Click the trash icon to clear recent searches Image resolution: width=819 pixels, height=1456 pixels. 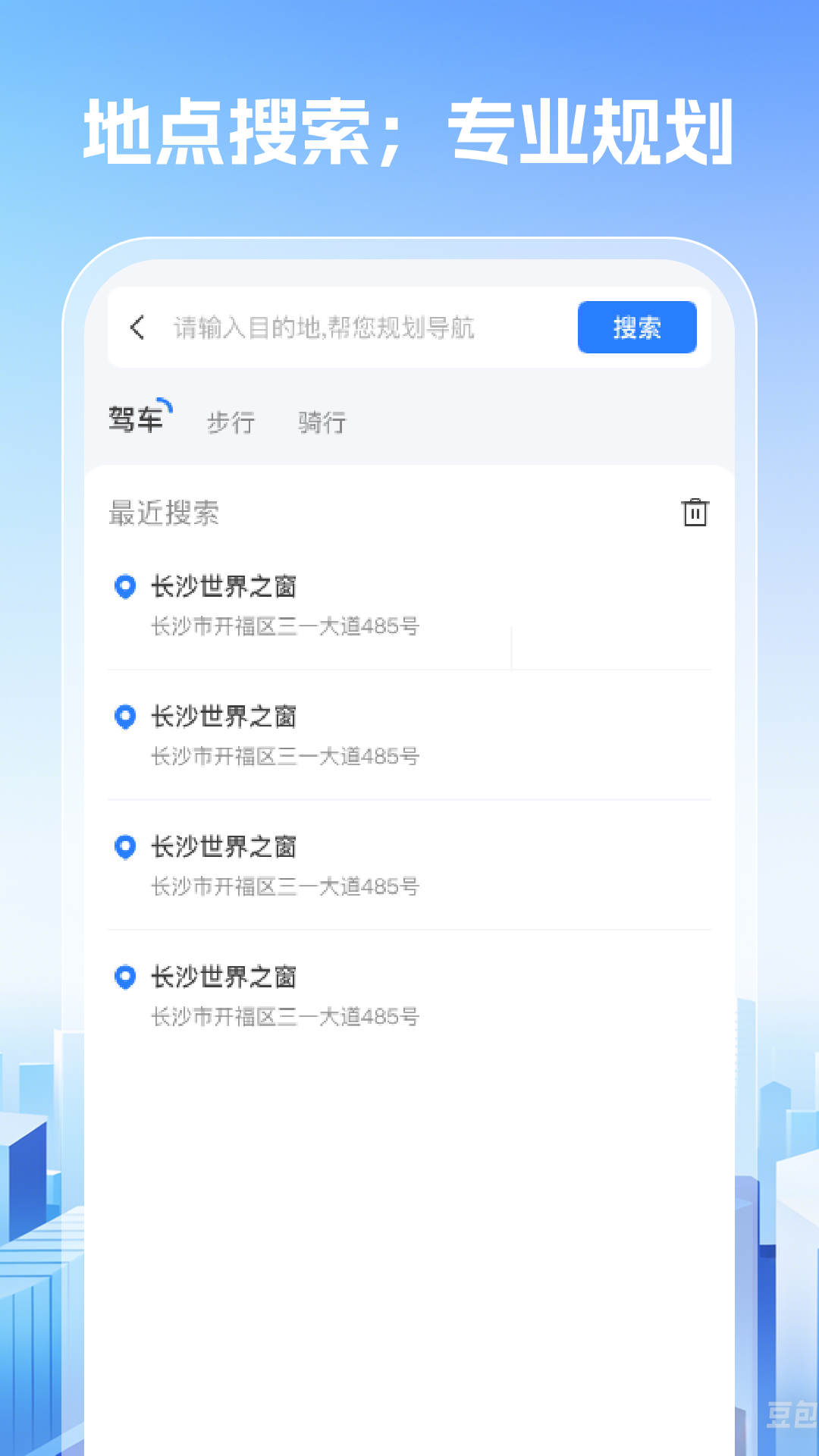[x=695, y=513]
